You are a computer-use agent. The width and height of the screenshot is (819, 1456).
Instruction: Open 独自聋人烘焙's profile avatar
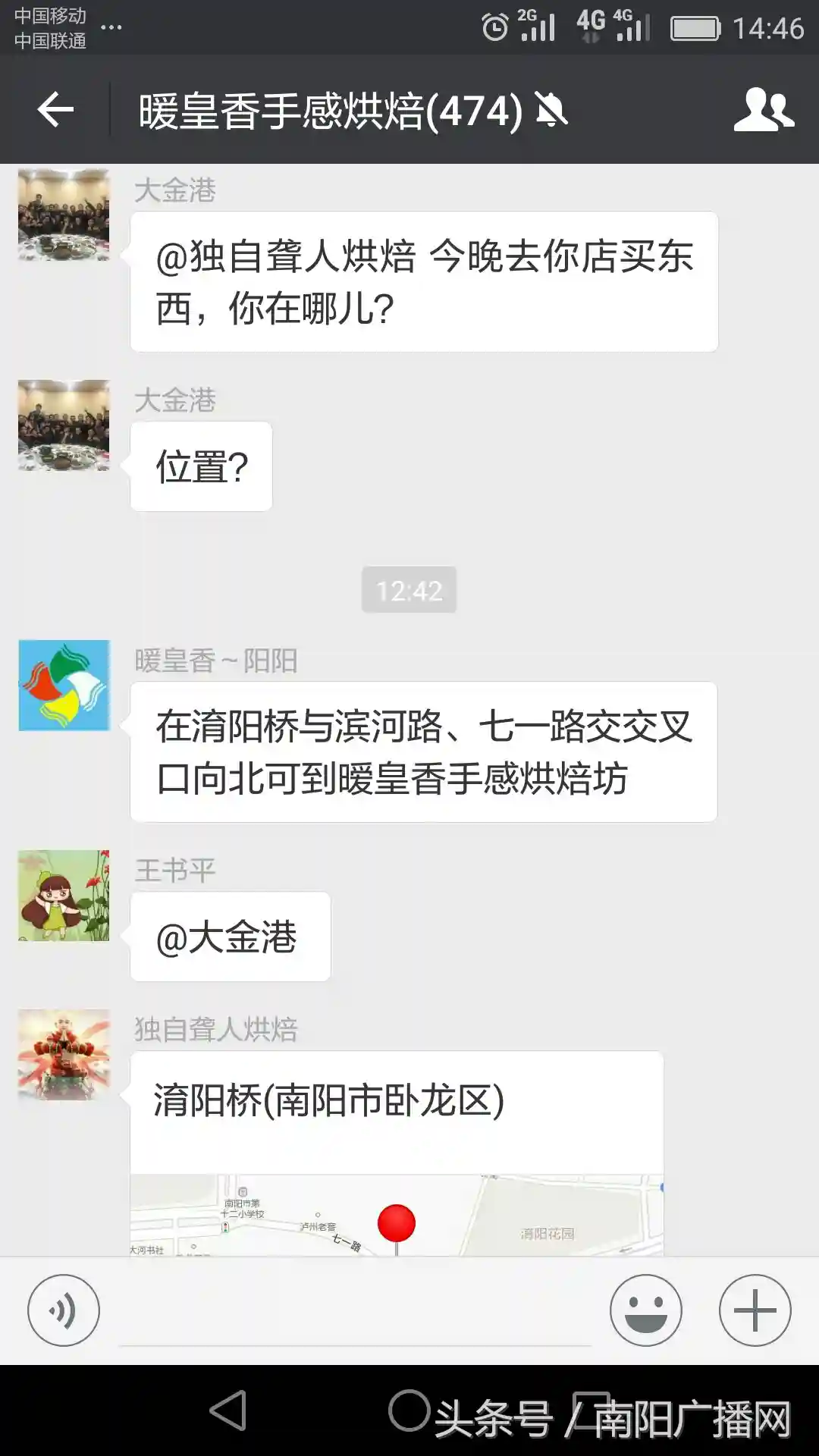tap(64, 1055)
